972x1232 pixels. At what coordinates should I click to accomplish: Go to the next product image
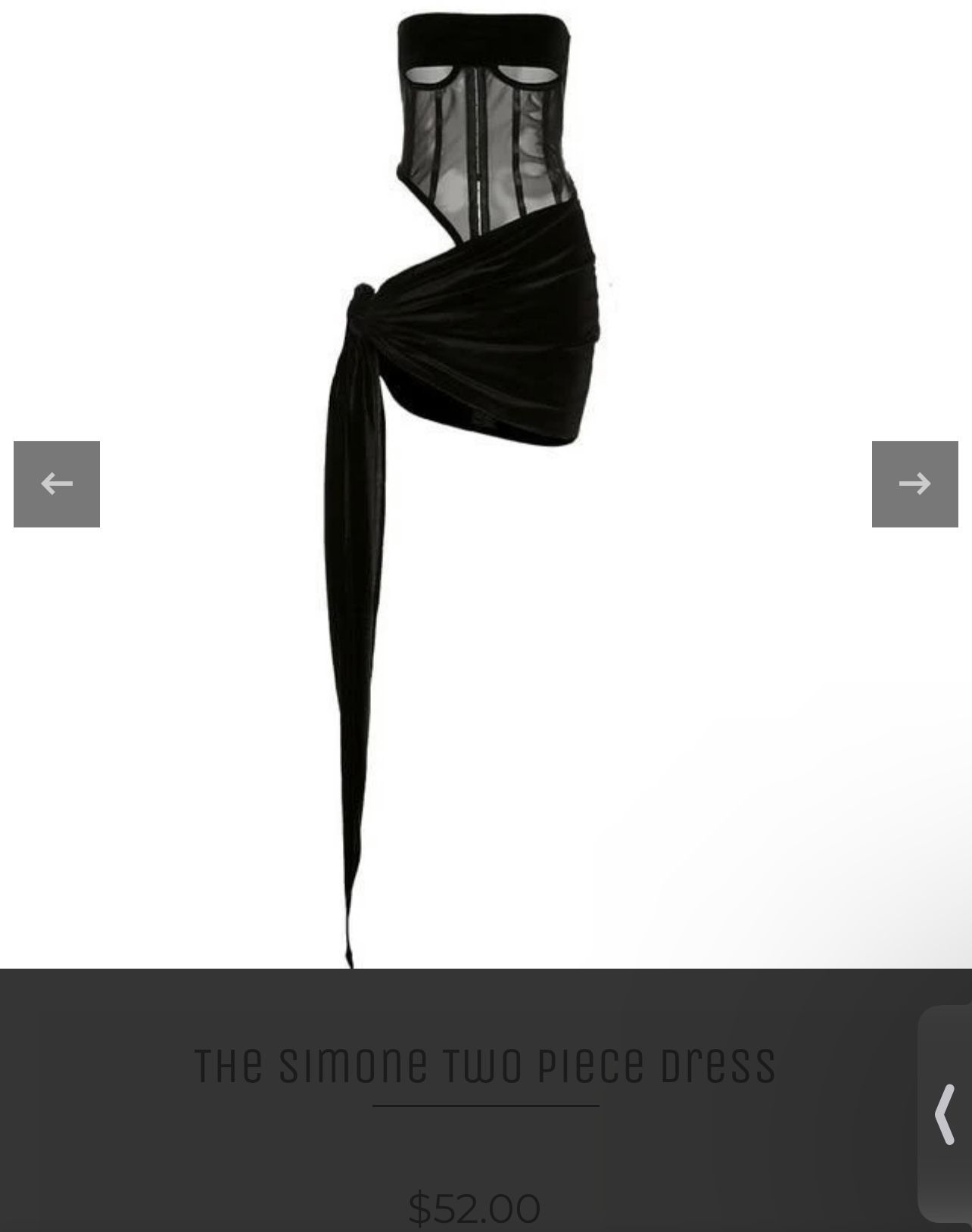[x=914, y=484]
